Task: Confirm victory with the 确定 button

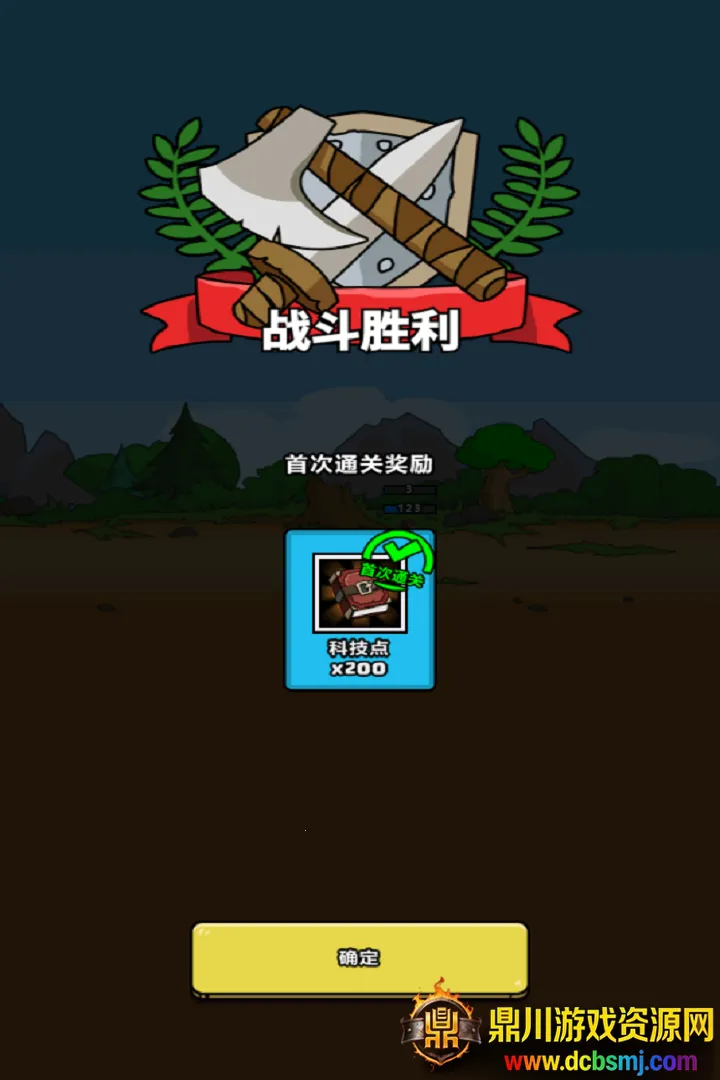Action: (359, 957)
